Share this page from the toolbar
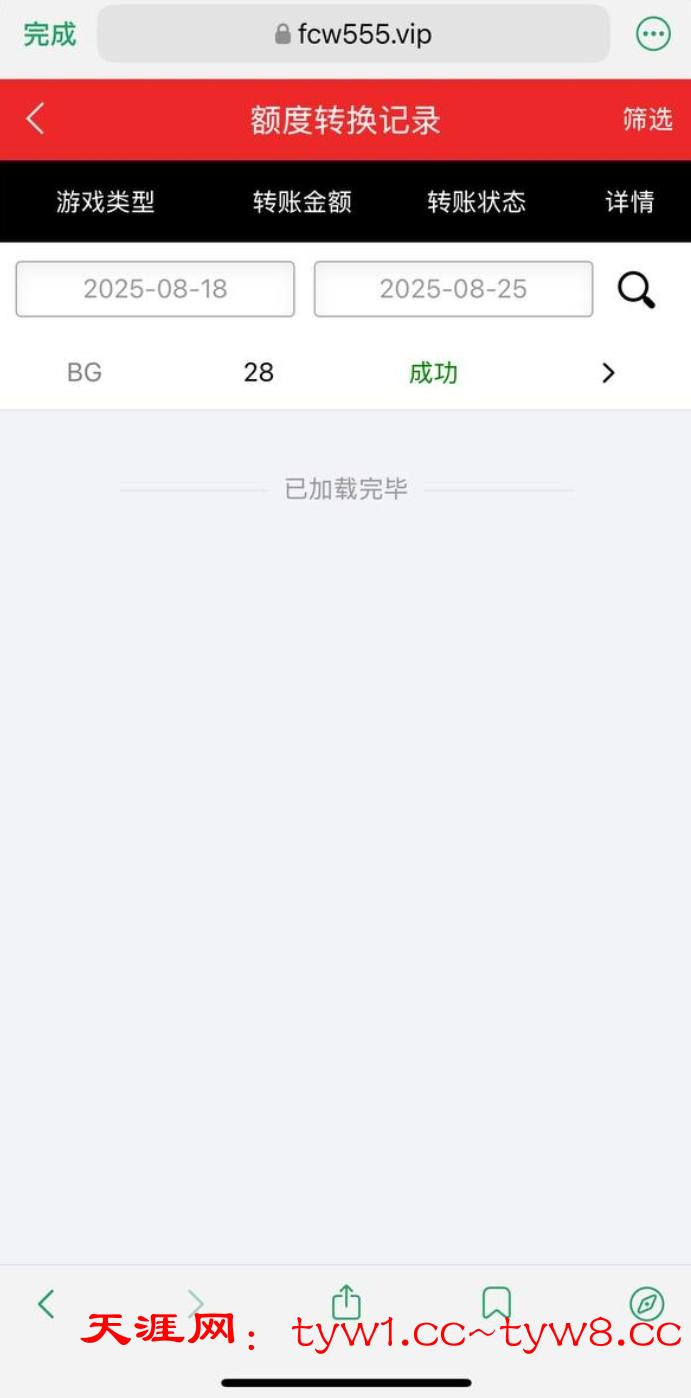Screen dimensions: 691x1398 tap(346, 1302)
